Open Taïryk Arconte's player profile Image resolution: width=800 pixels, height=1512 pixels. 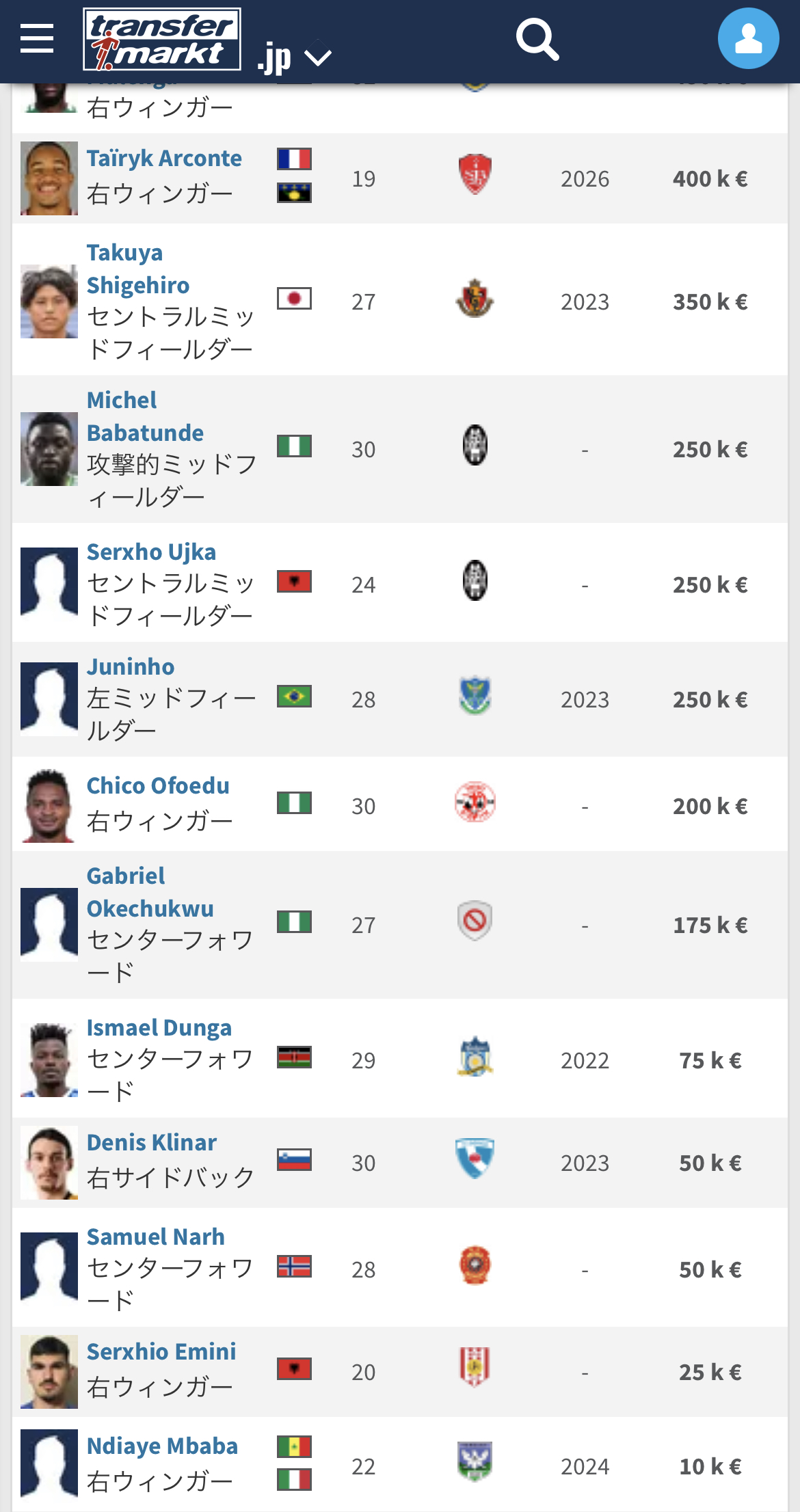(x=164, y=159)
